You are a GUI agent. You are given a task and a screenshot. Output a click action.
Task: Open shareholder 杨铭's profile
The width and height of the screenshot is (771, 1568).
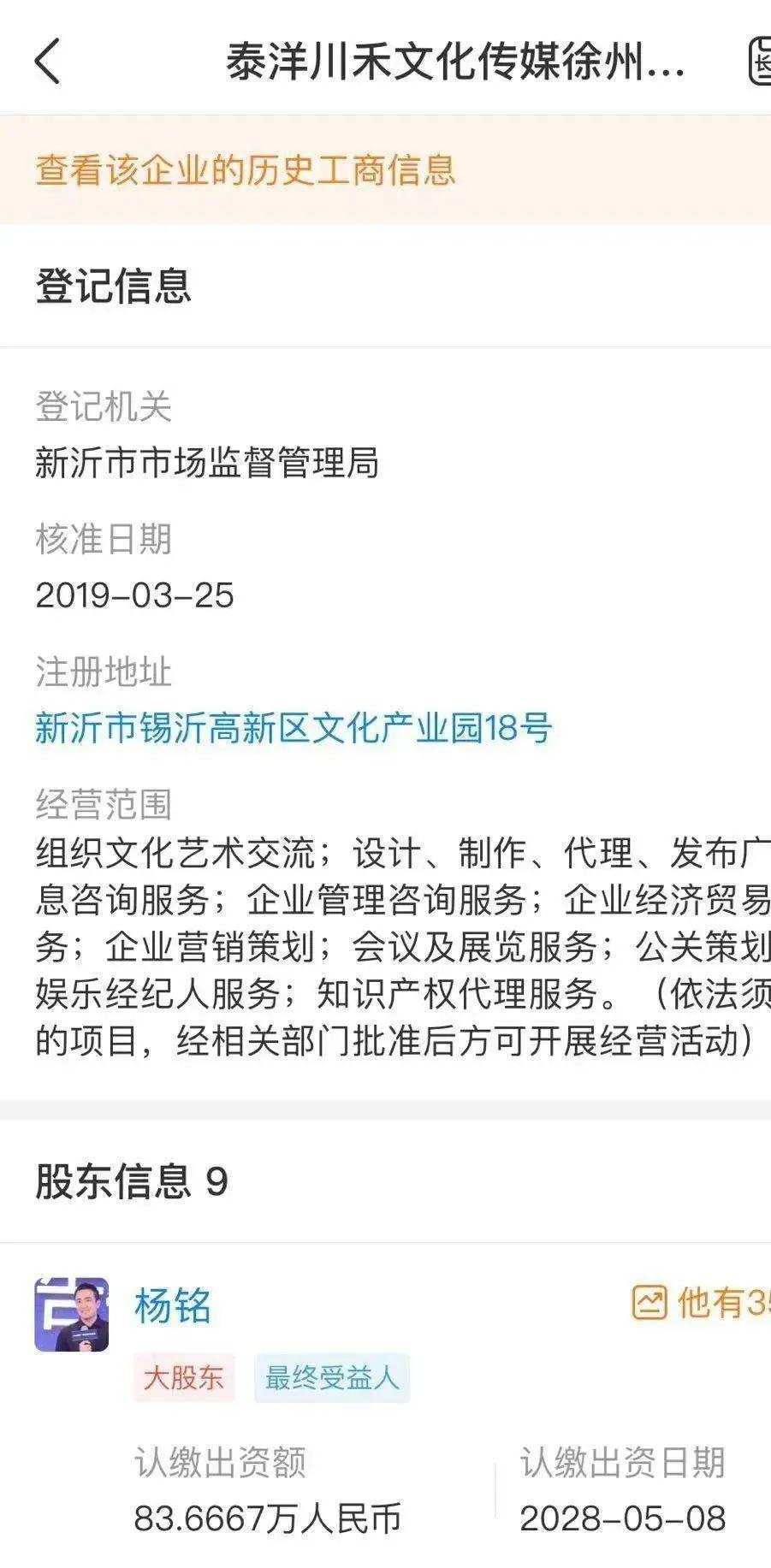point(172,1305)
